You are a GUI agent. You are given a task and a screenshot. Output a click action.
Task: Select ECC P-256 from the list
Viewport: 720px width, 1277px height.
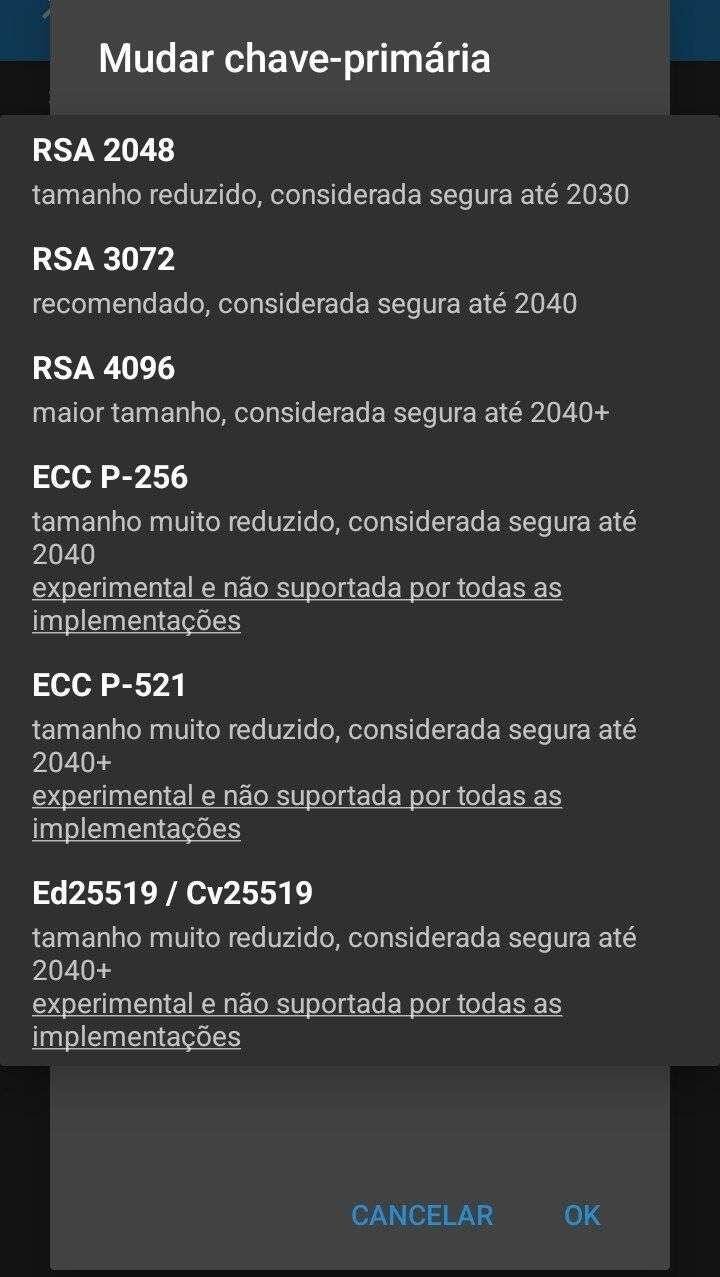(334, 547)
